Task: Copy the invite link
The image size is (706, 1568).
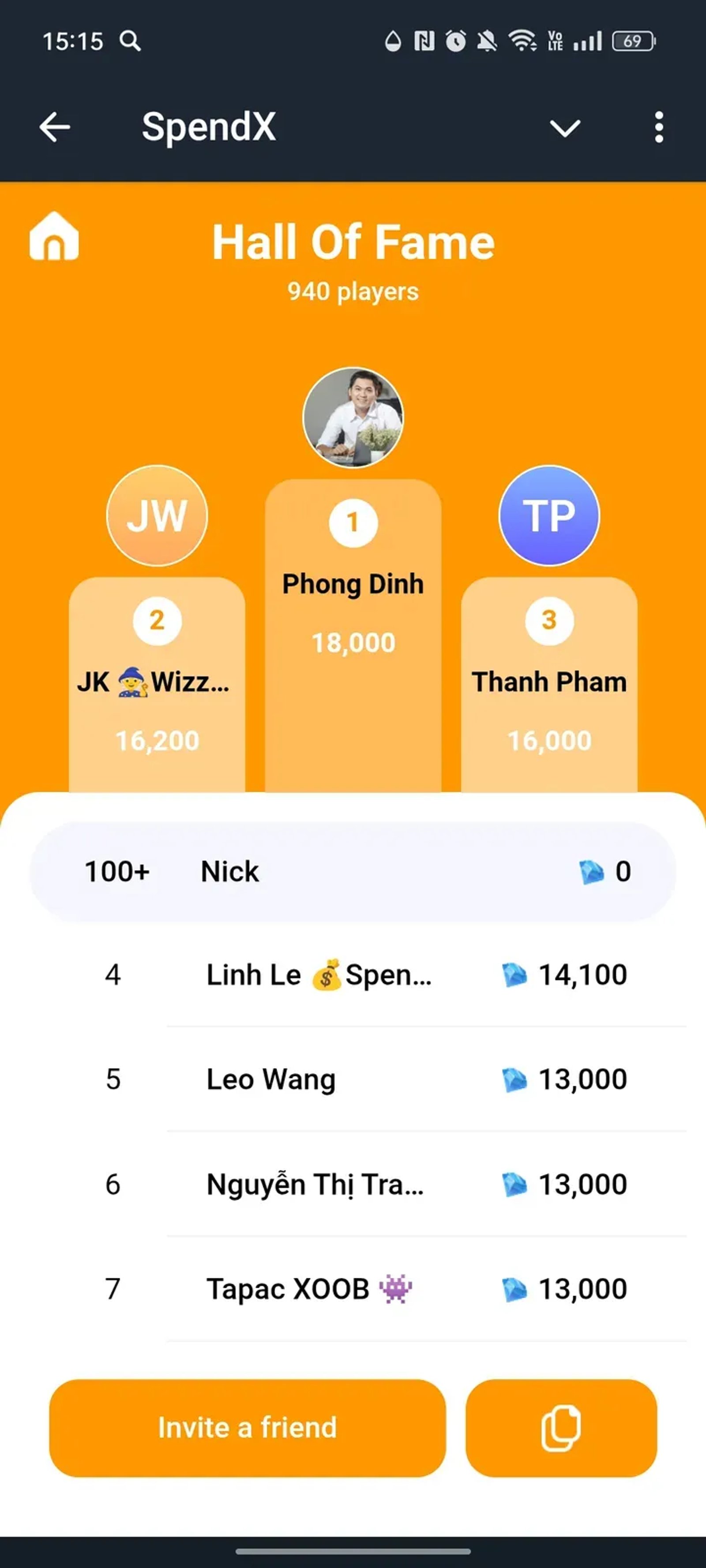Action: [x=561, y=1427]
